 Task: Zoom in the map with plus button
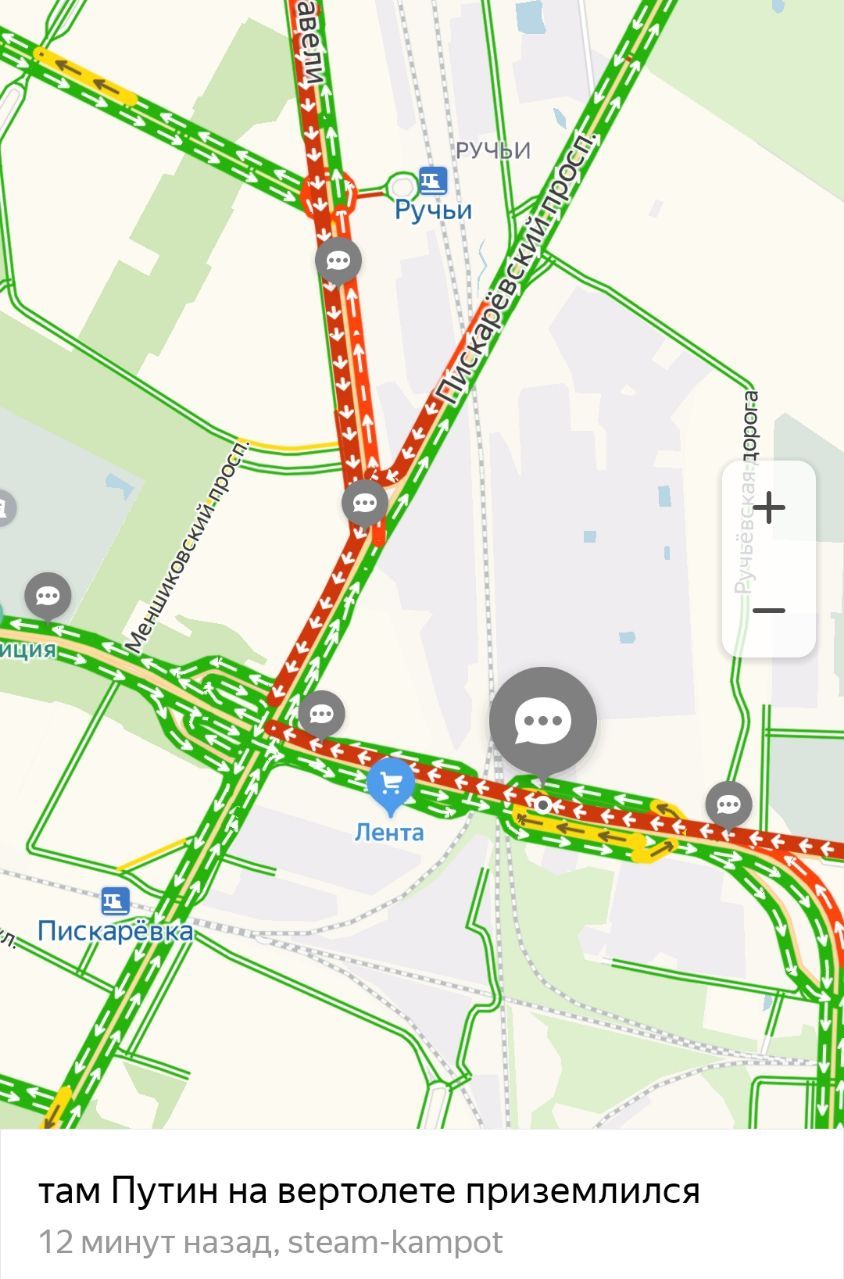(x=768, y=509)
